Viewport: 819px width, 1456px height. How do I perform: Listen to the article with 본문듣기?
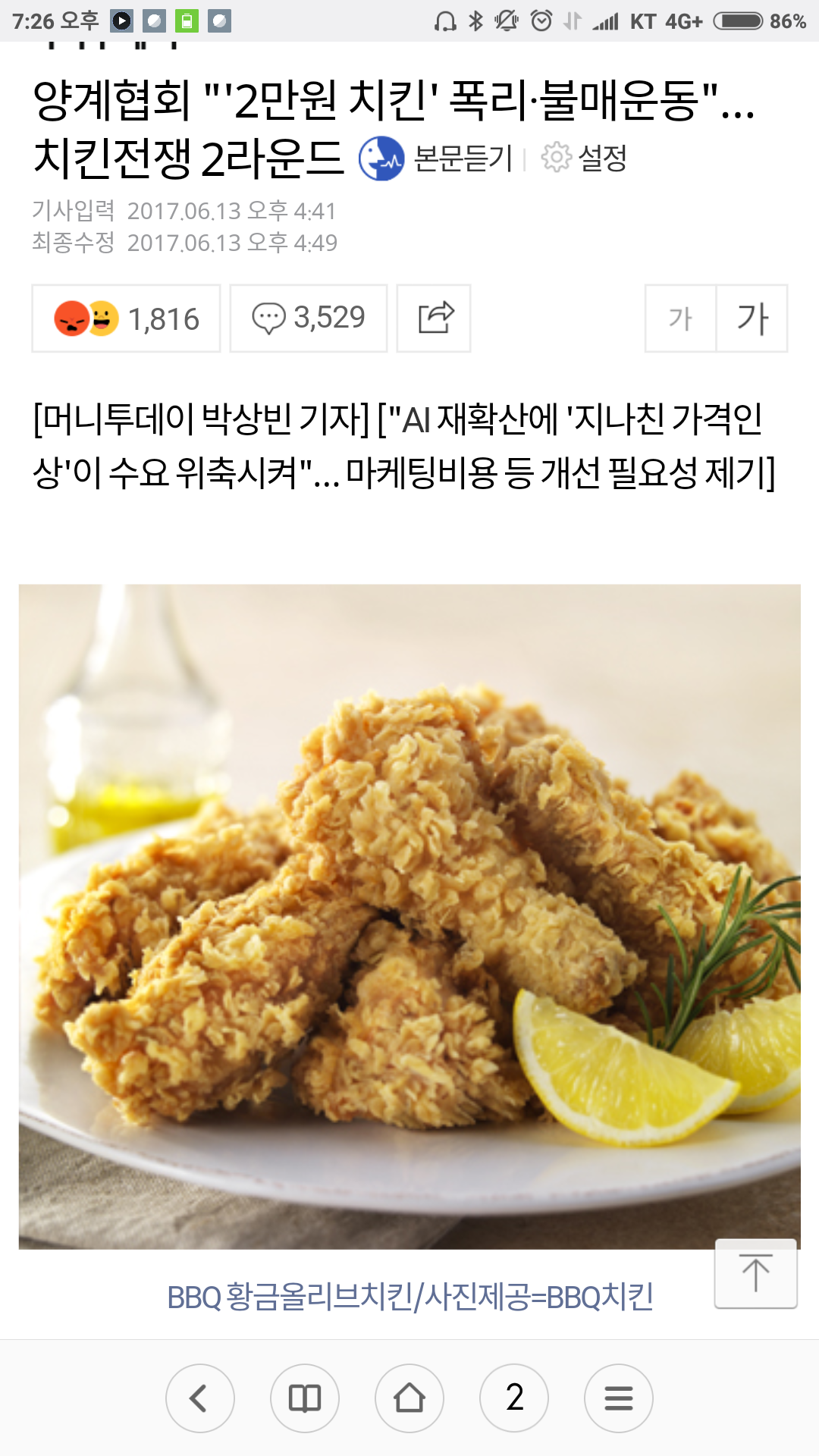(437, 158)
